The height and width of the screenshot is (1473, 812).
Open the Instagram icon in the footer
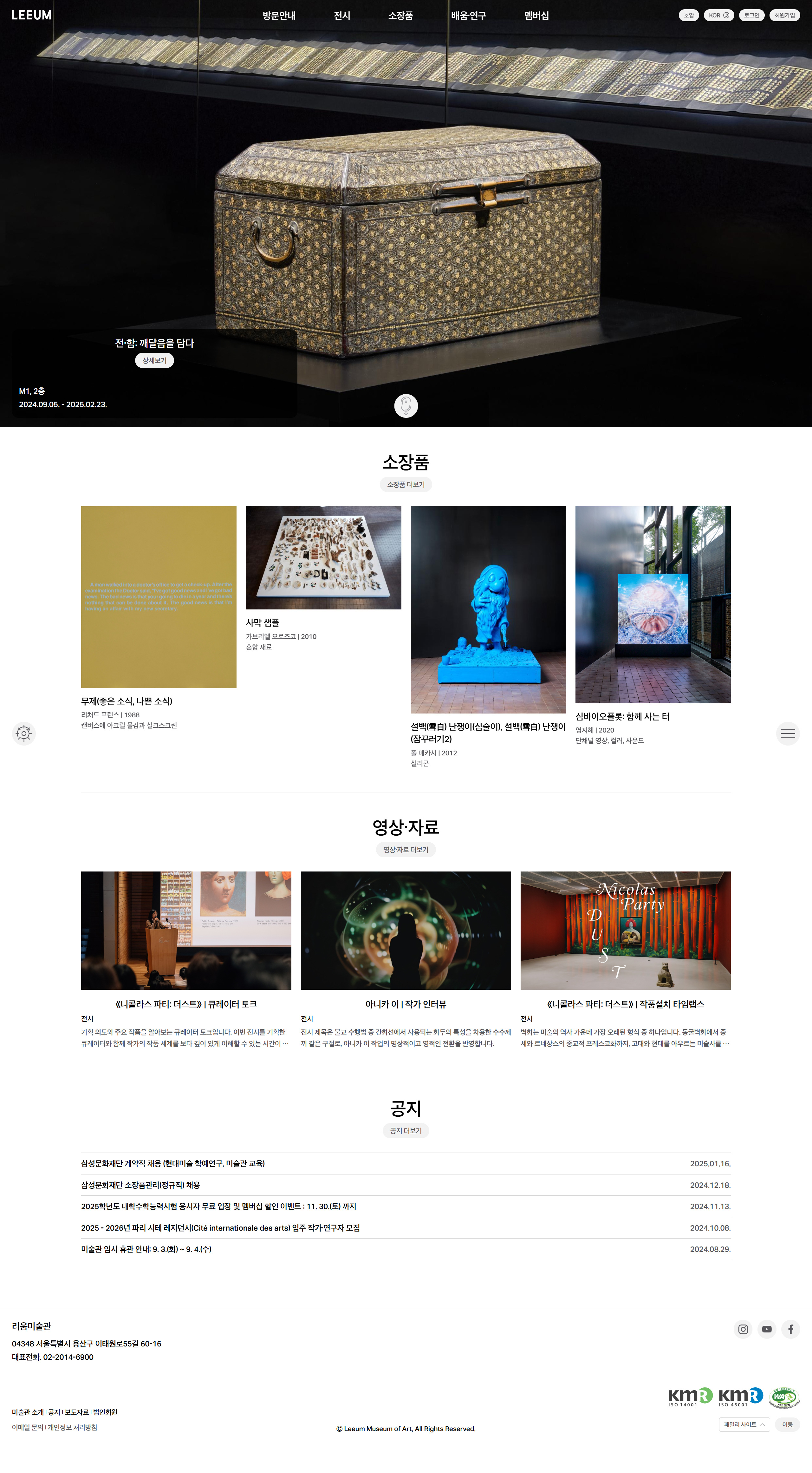[x=743, y=1330]
